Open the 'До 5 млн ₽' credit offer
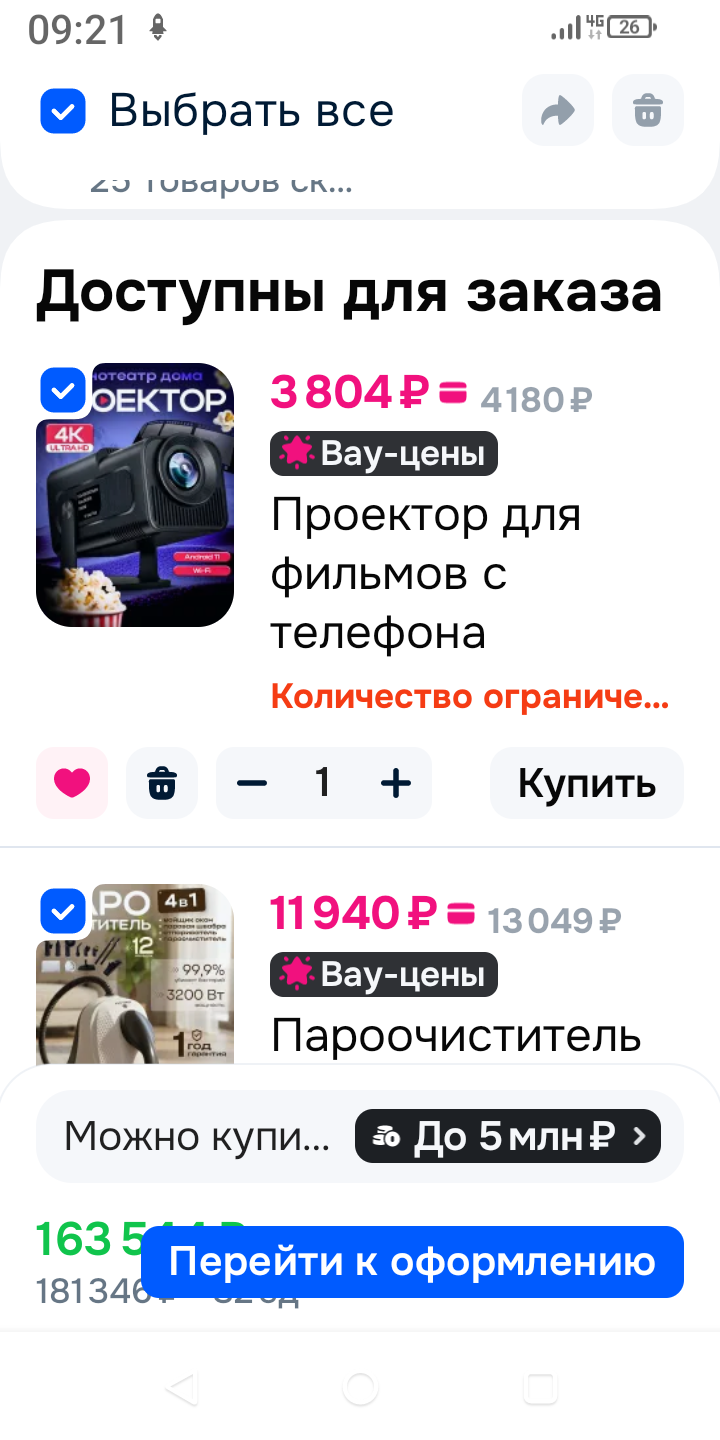Screen dimensions: 720x1440 (x=507, y=1136)
